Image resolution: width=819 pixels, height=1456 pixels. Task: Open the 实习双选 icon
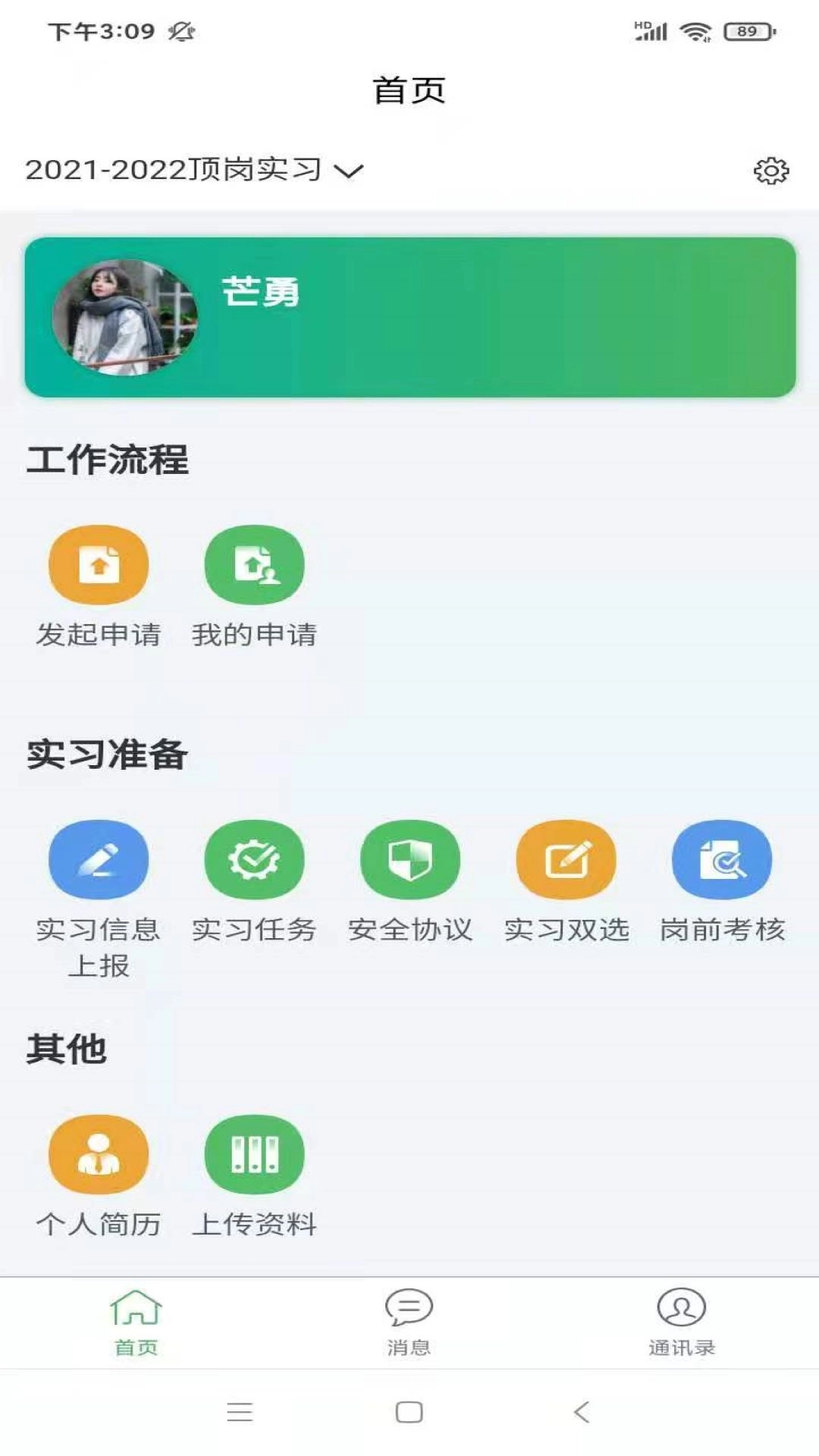[565, 858]
